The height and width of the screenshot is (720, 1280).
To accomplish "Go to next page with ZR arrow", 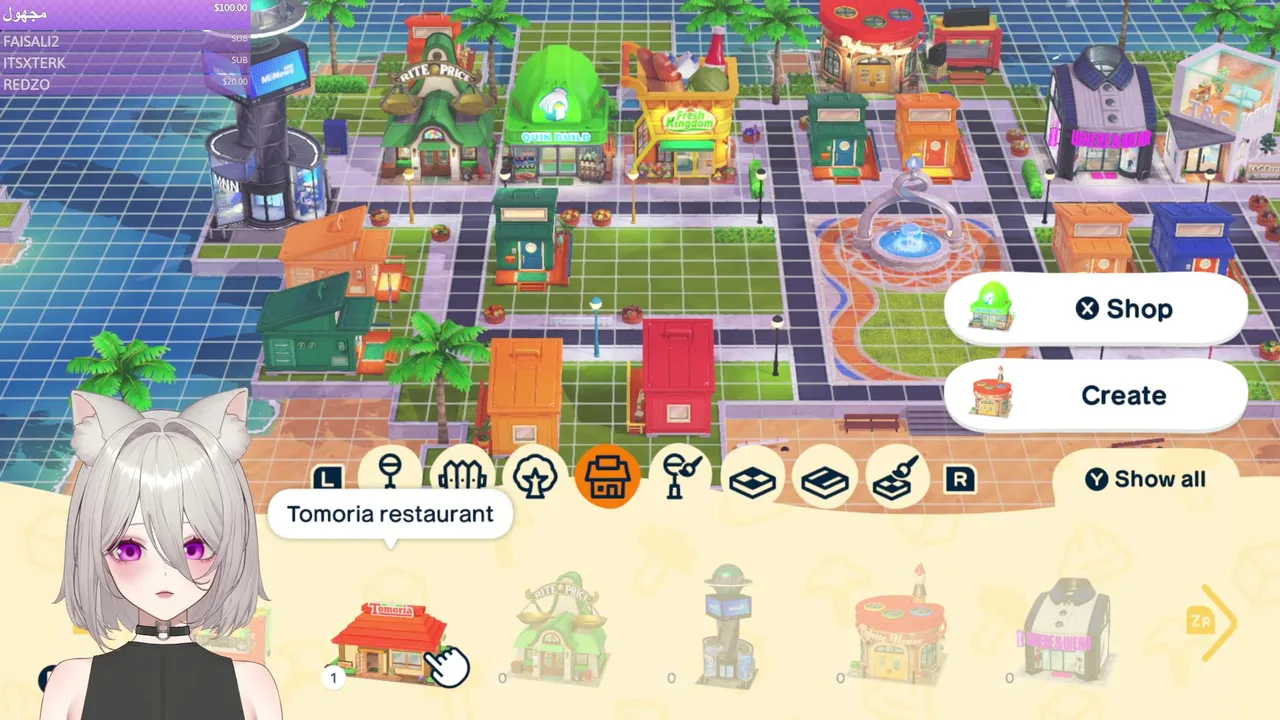I will [1211, 622].
